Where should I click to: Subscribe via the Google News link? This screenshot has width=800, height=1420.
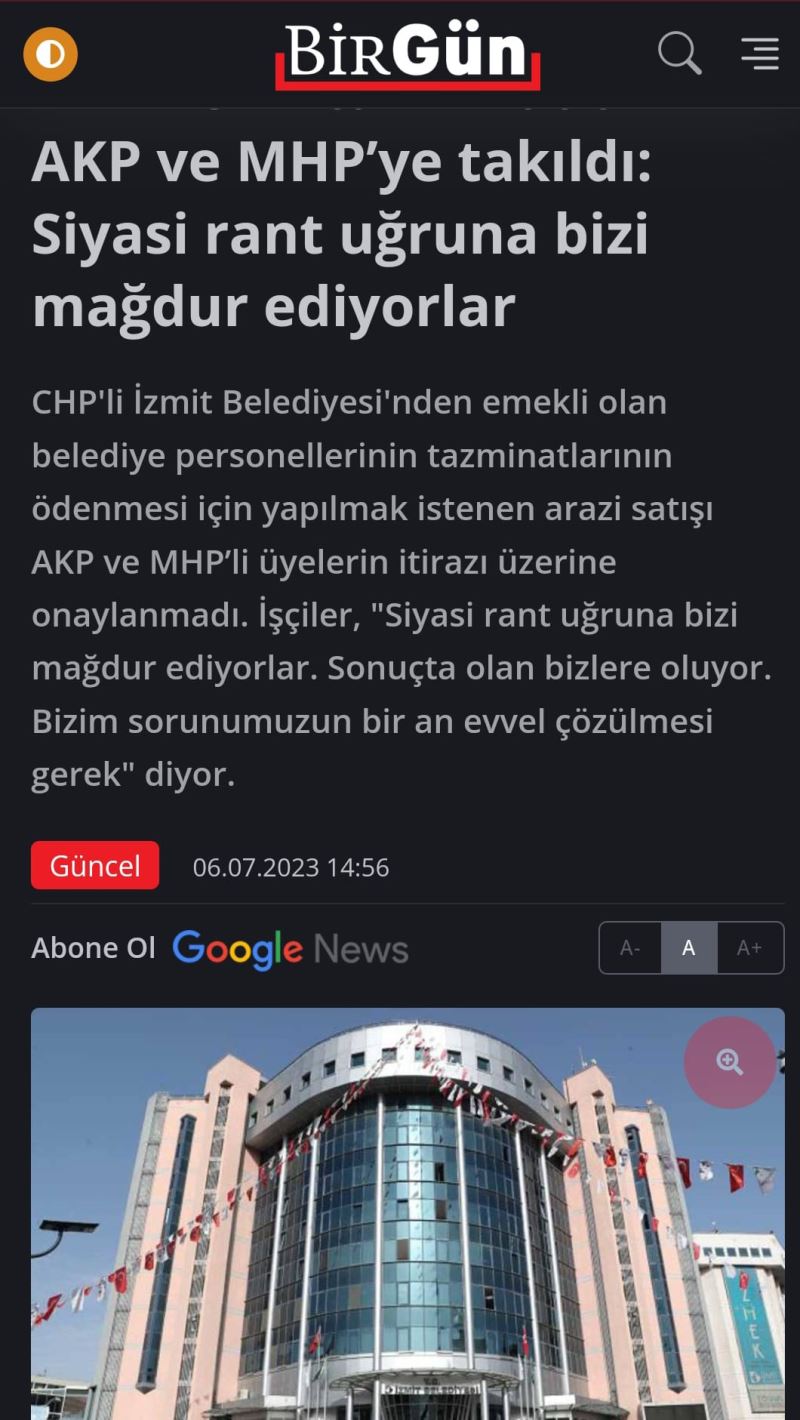(290, 948)
